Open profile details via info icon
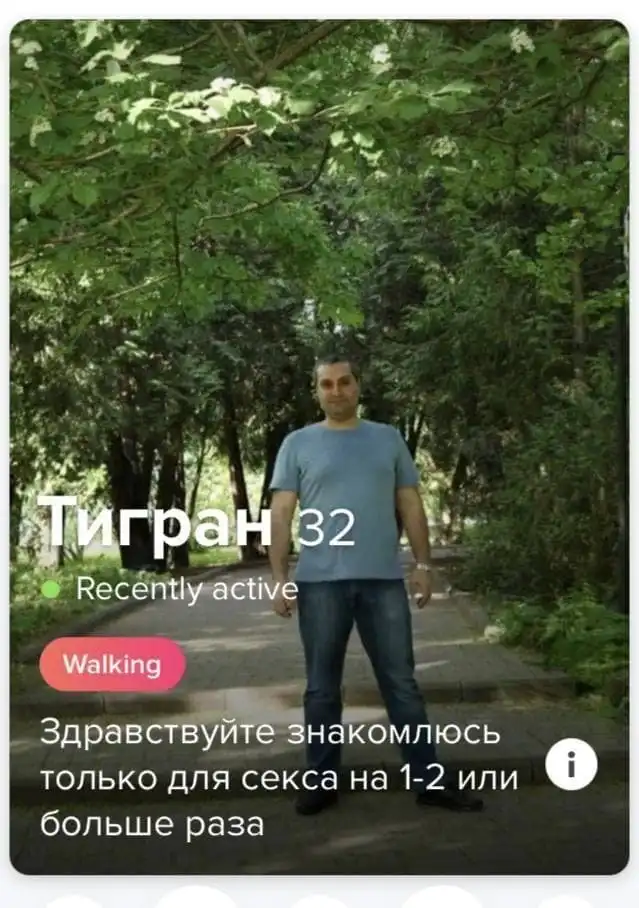Viewport: 639px width, 908px height. pos(571,766)
